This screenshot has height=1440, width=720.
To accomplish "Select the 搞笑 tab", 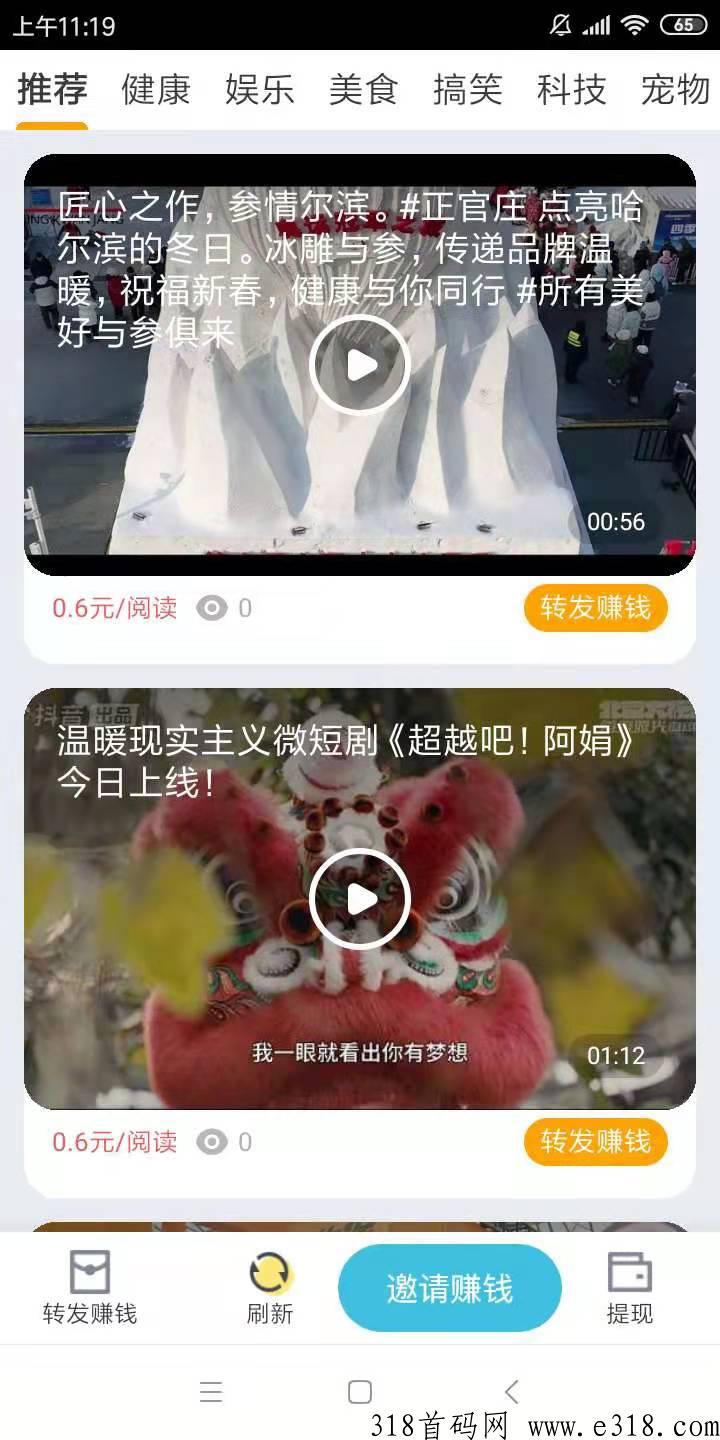I will (468, 90).
